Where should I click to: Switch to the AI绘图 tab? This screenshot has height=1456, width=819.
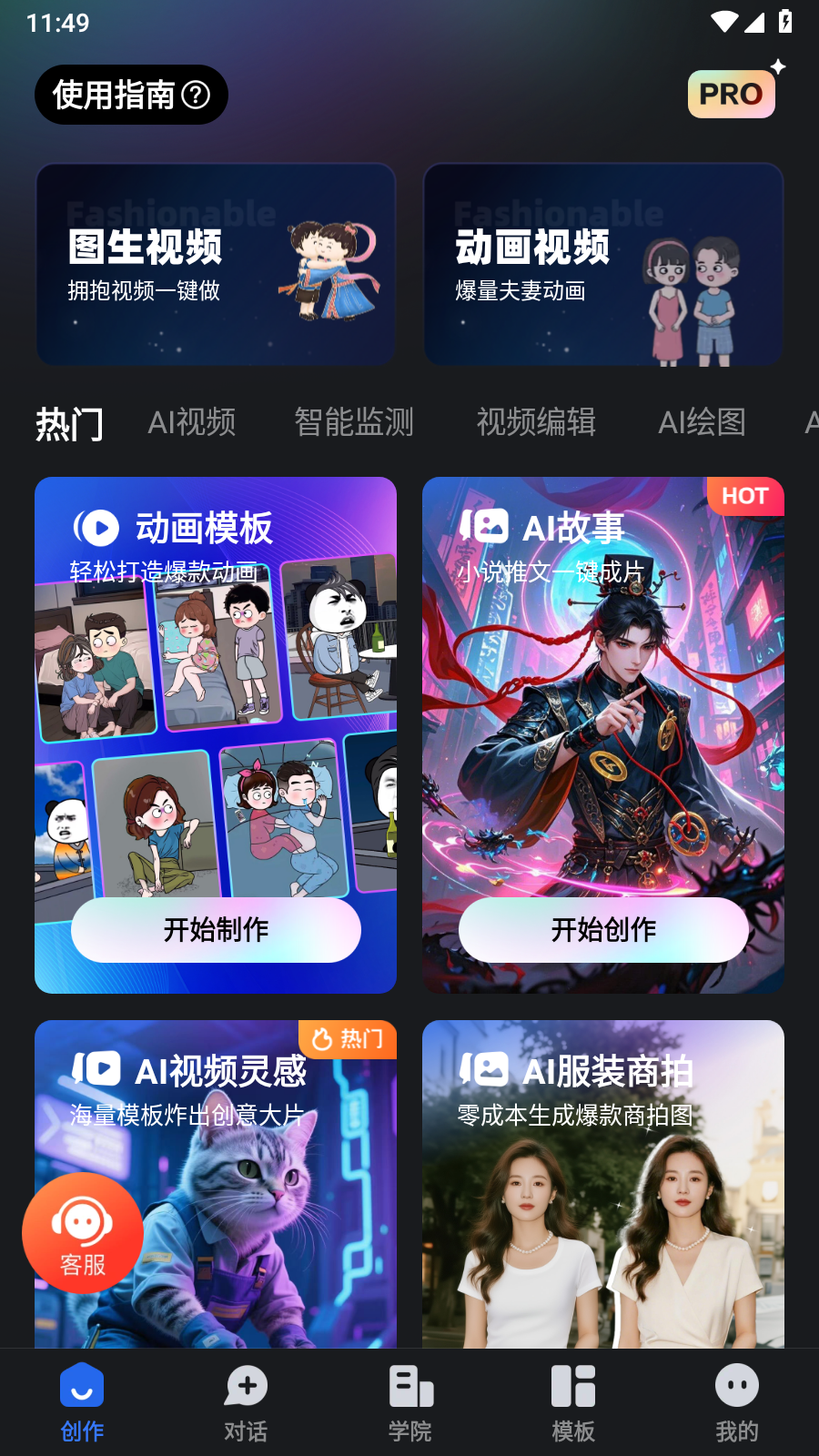tap(702, 422)
